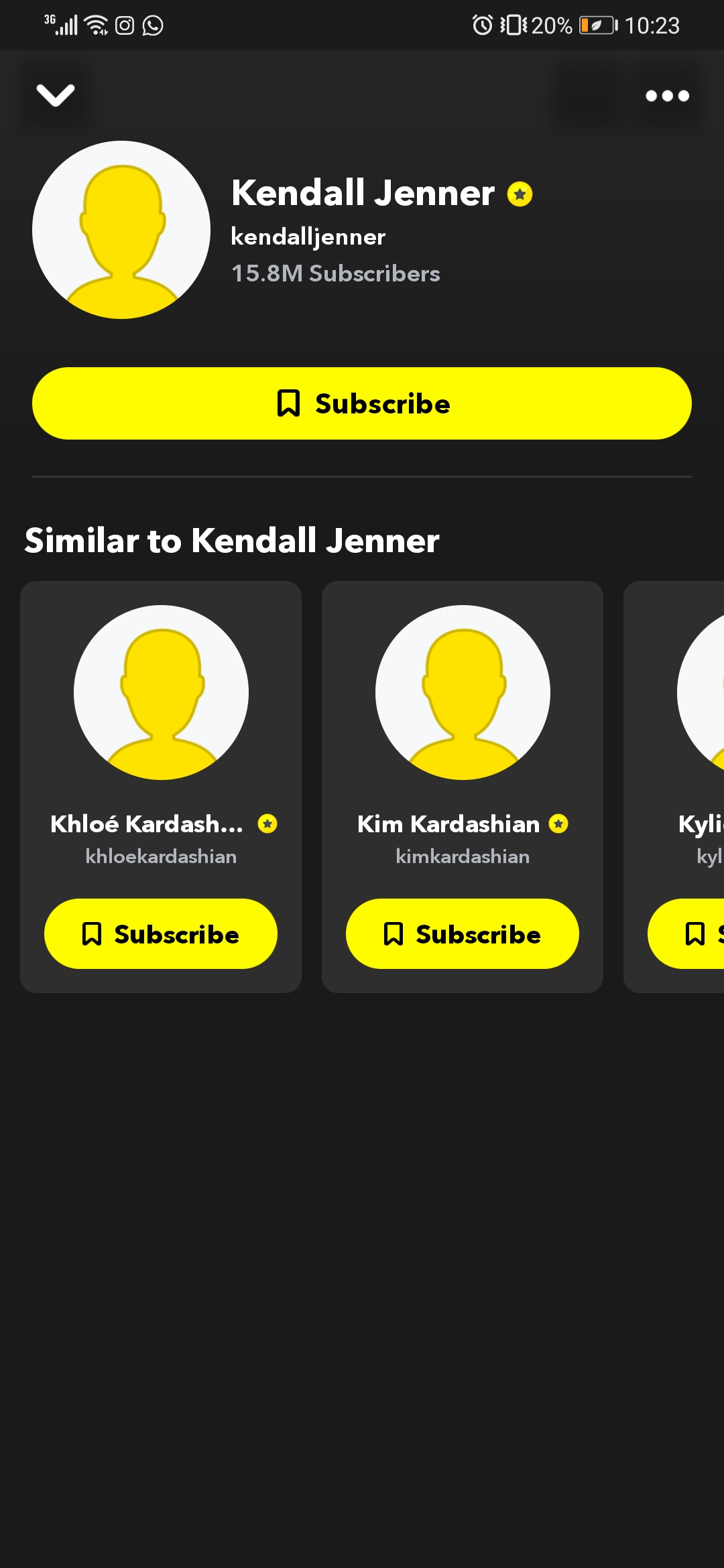Screen dimensions: 724x1568
Task: Subscribe to Kendall Jenner
Action: pos(362,403)
